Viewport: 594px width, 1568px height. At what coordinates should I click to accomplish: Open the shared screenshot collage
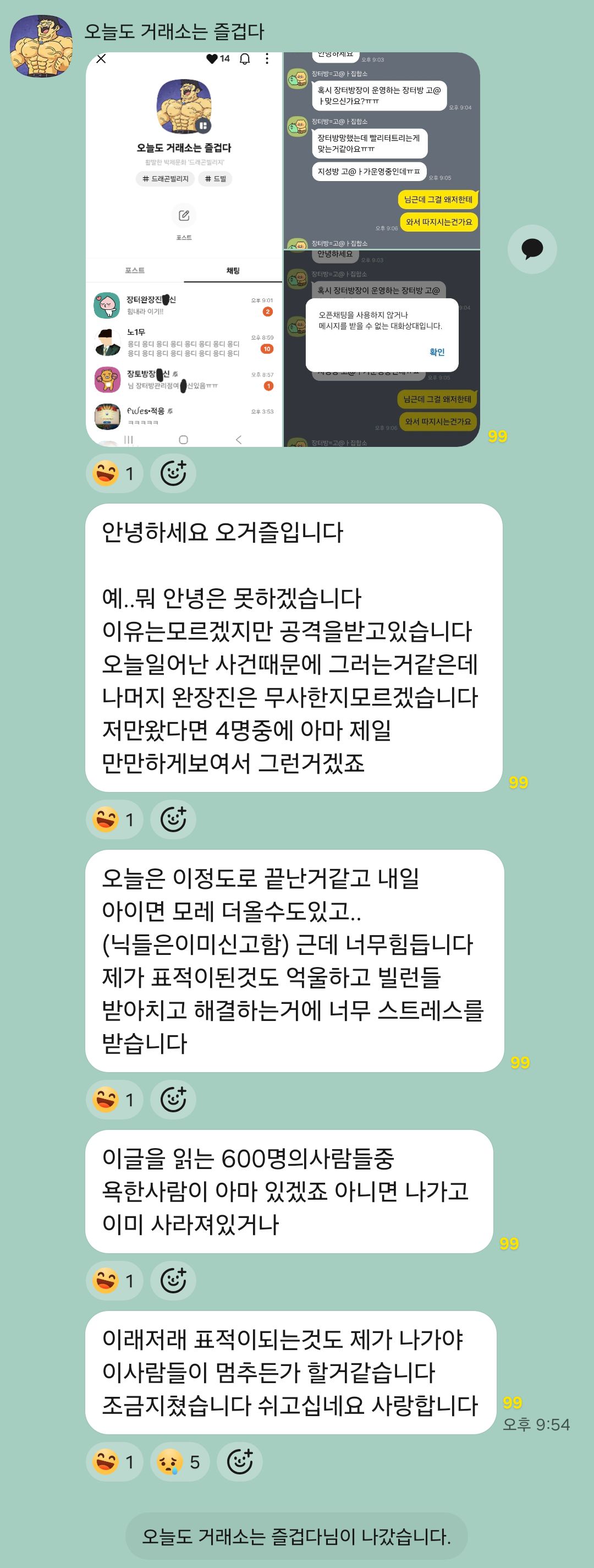[283, 249]
